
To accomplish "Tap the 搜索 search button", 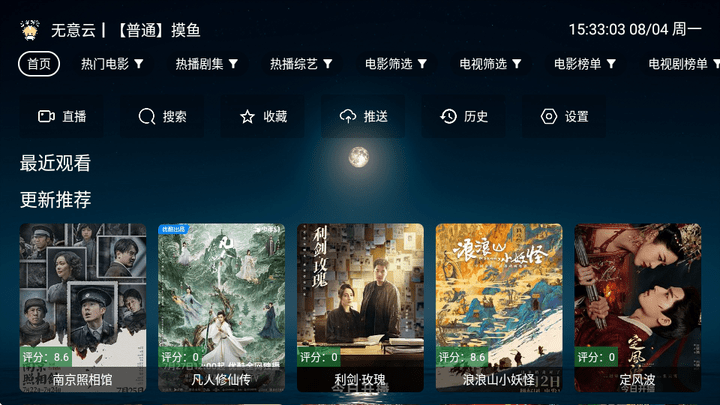I will [163, 116].
